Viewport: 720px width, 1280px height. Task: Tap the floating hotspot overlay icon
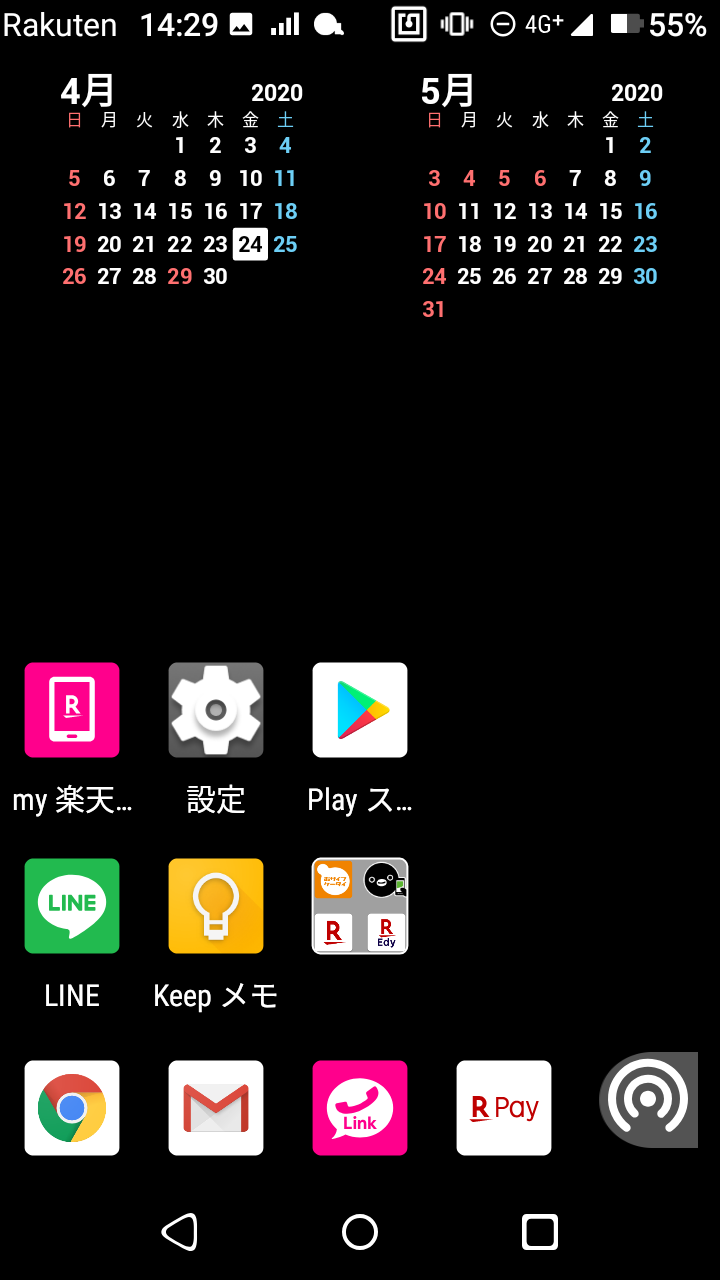pos(648,1100)
